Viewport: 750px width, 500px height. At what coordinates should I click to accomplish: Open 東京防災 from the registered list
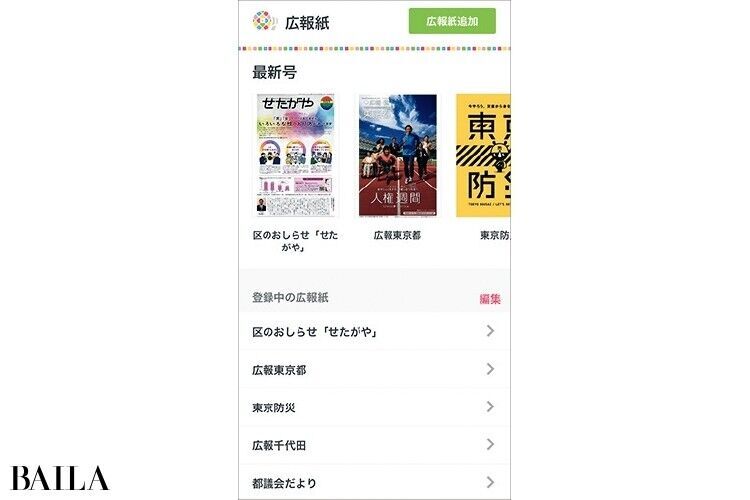tap(374, 407)
